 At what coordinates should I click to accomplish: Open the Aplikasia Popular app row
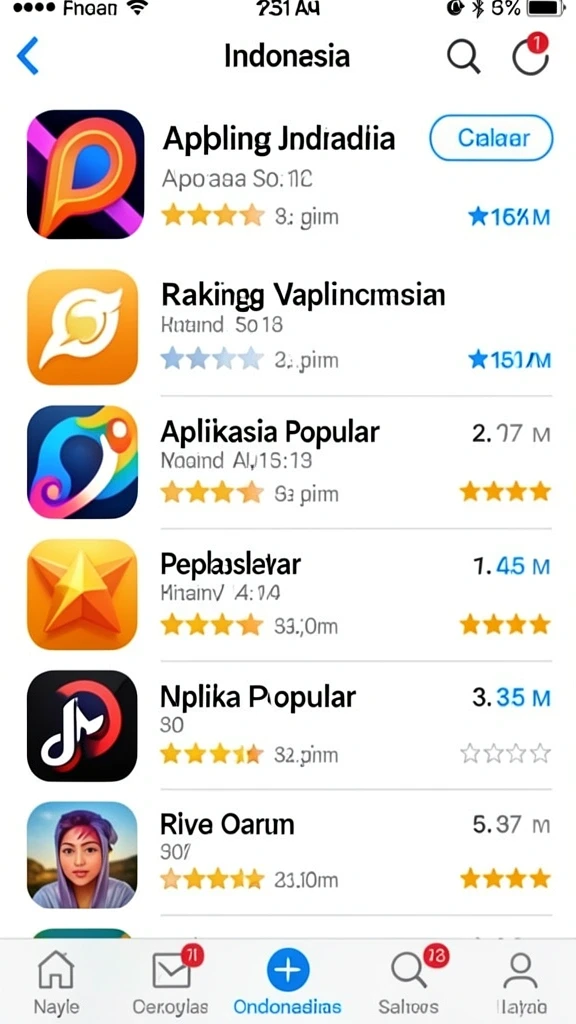tap(289, 462)
